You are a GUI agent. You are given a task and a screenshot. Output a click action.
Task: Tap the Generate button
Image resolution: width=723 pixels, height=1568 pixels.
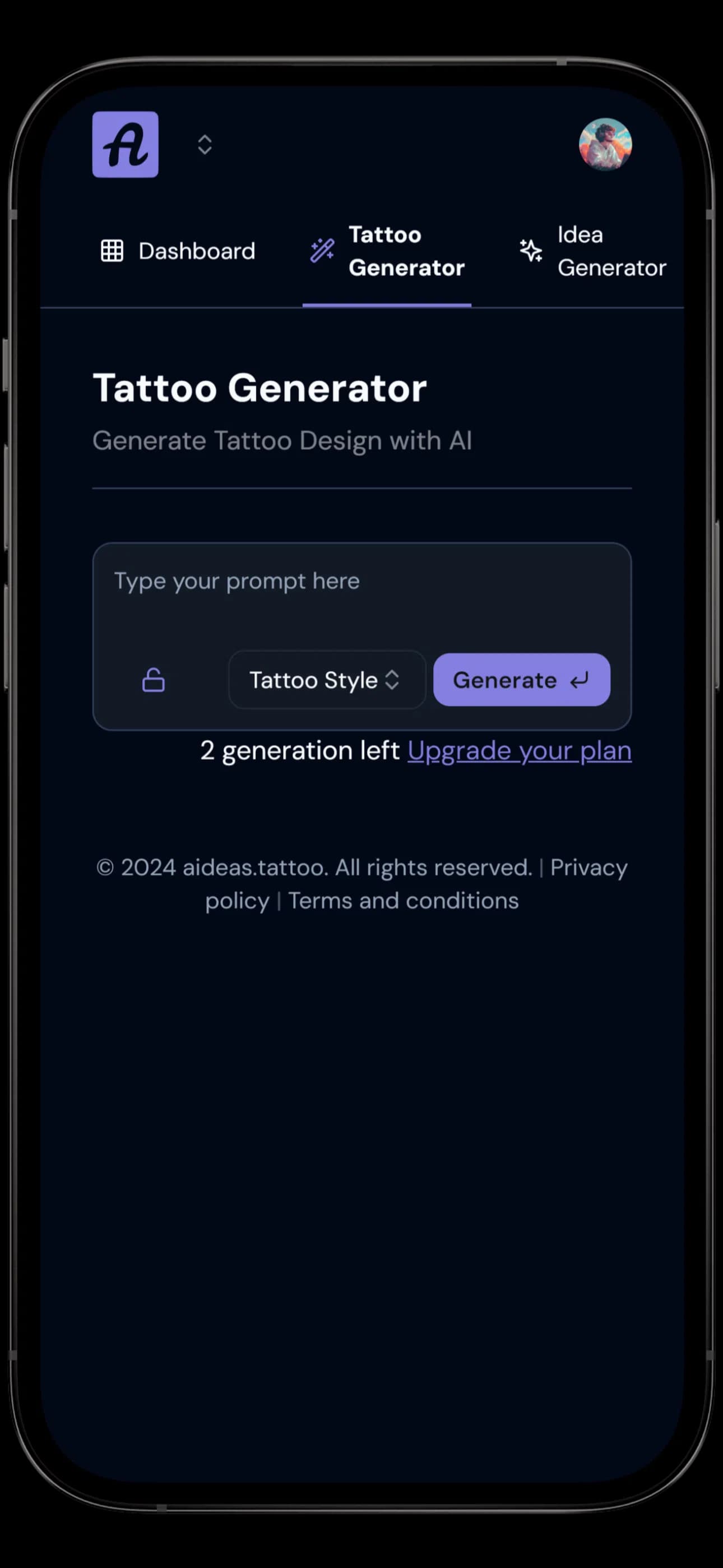click(521, 680)
